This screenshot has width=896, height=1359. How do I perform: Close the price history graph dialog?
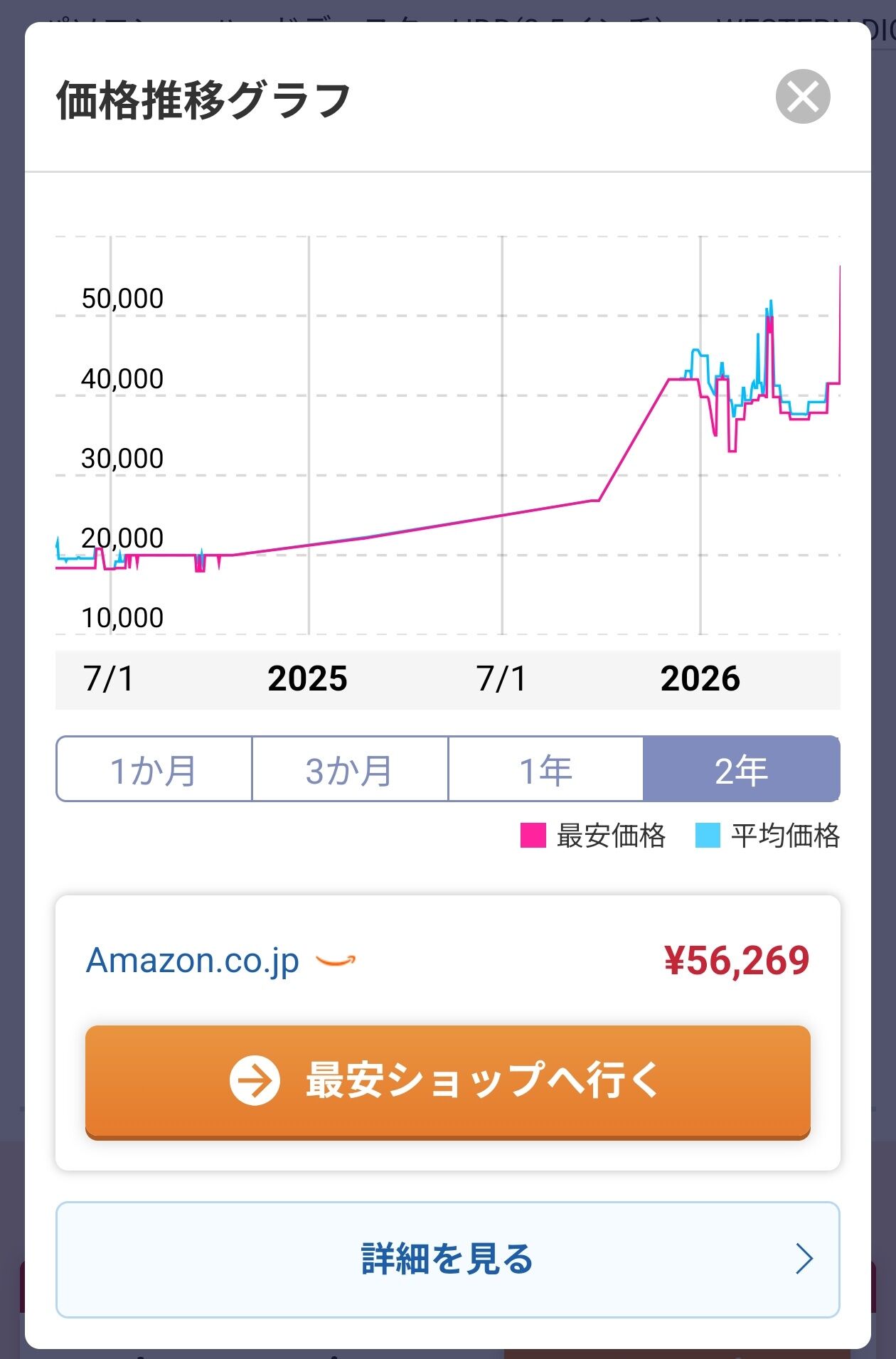pyautogui.click(x=803, y=97)
